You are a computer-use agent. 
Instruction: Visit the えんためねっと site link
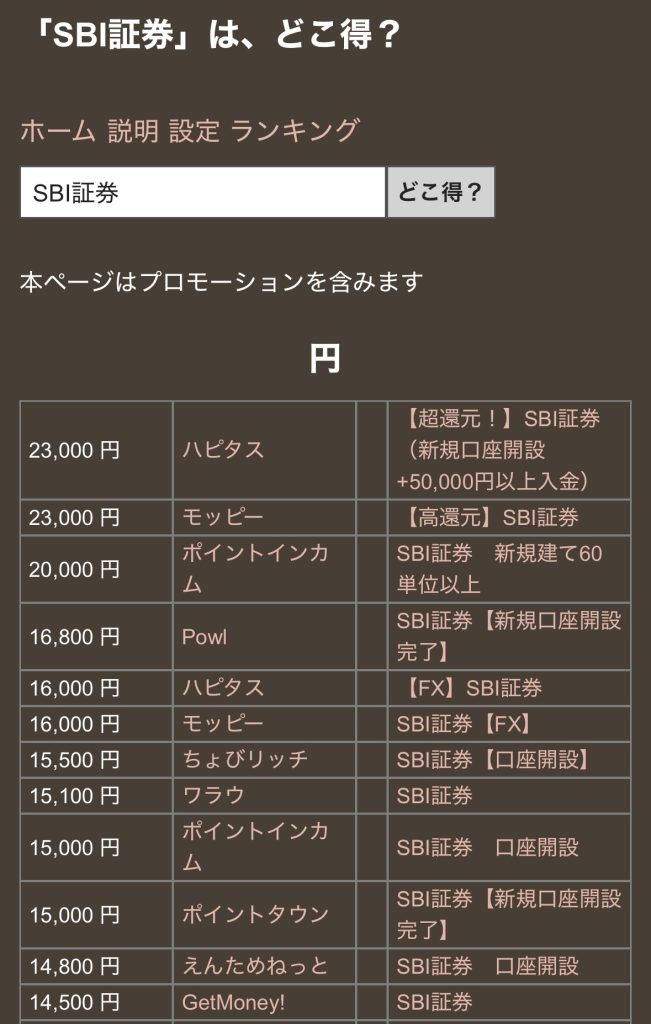254,966
